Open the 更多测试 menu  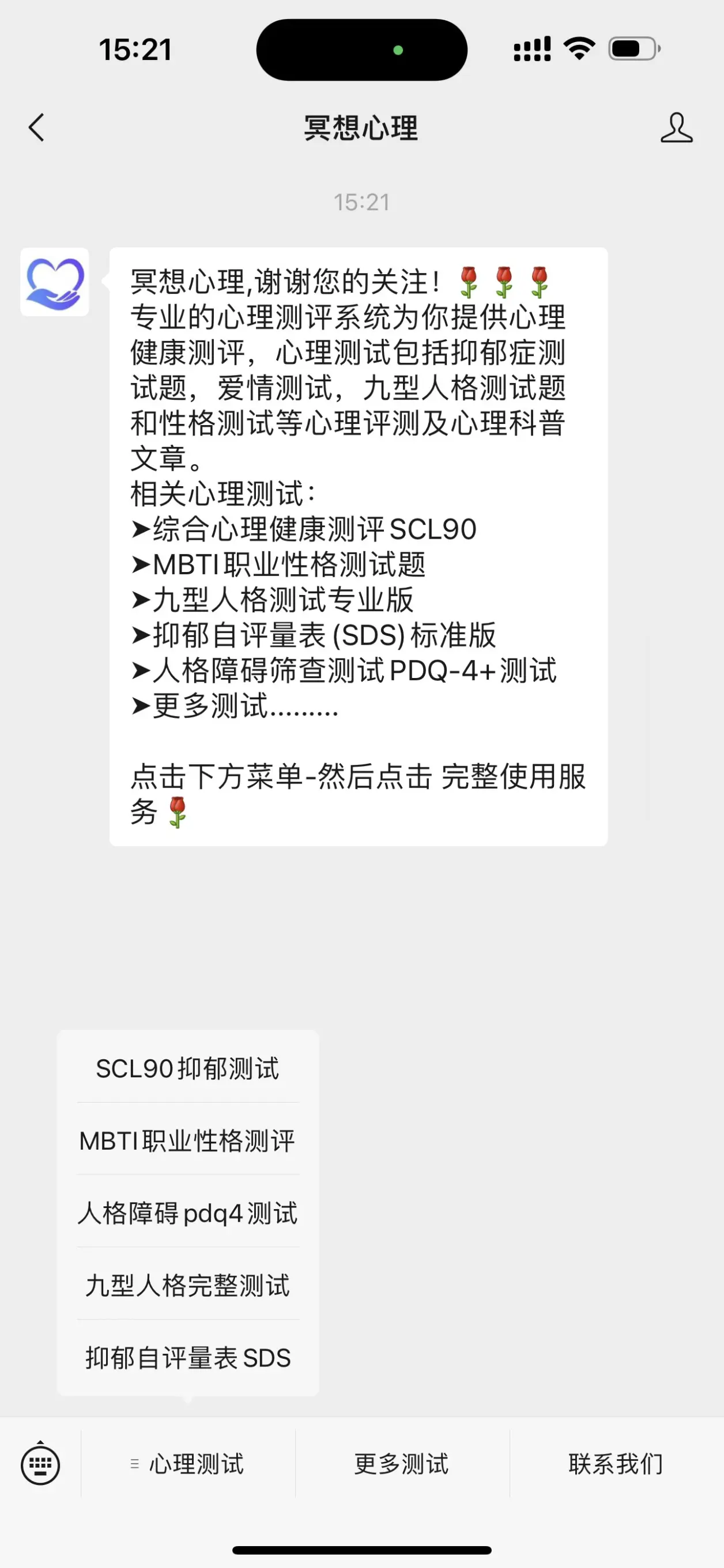pyautogui.click(x=402, y=1463)
